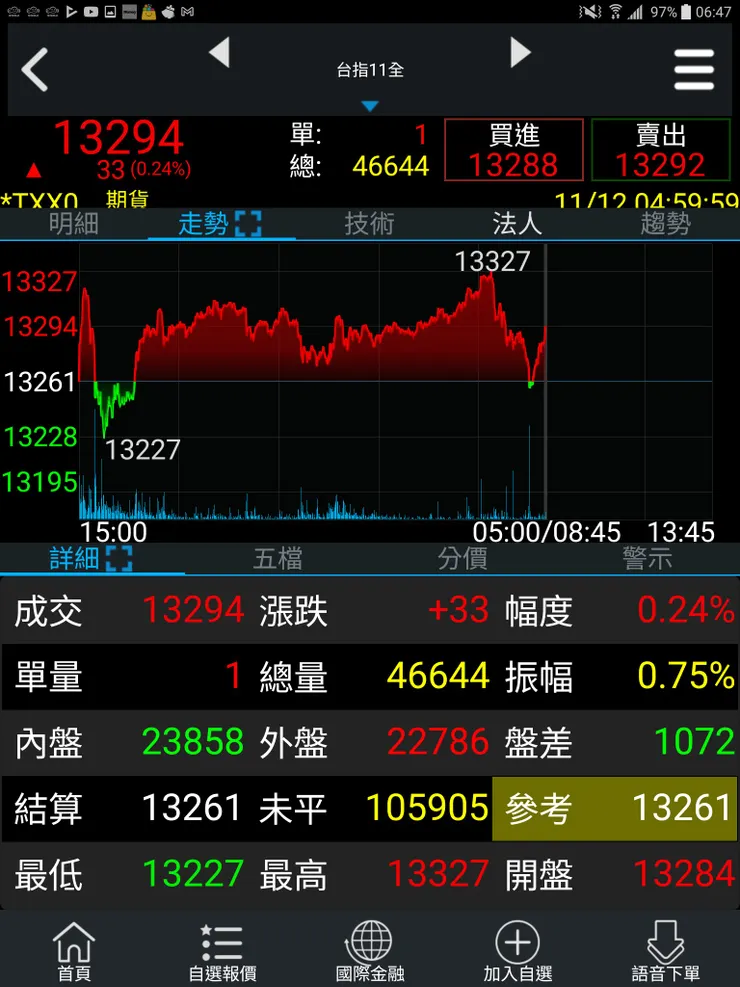Expand the 台指11全 contract dropdown
740x987 pixels.
(x=370, y=82)
